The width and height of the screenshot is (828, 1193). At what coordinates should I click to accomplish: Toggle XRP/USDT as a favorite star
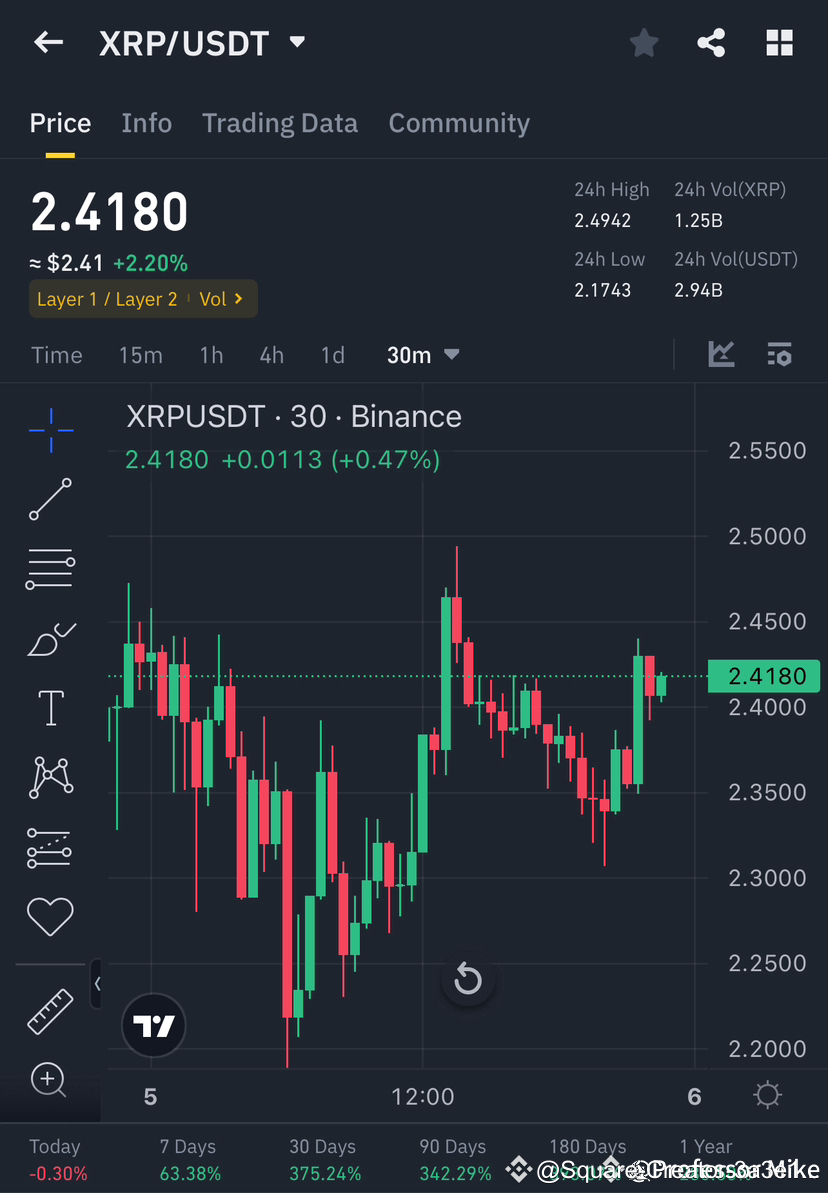point(643,42)
